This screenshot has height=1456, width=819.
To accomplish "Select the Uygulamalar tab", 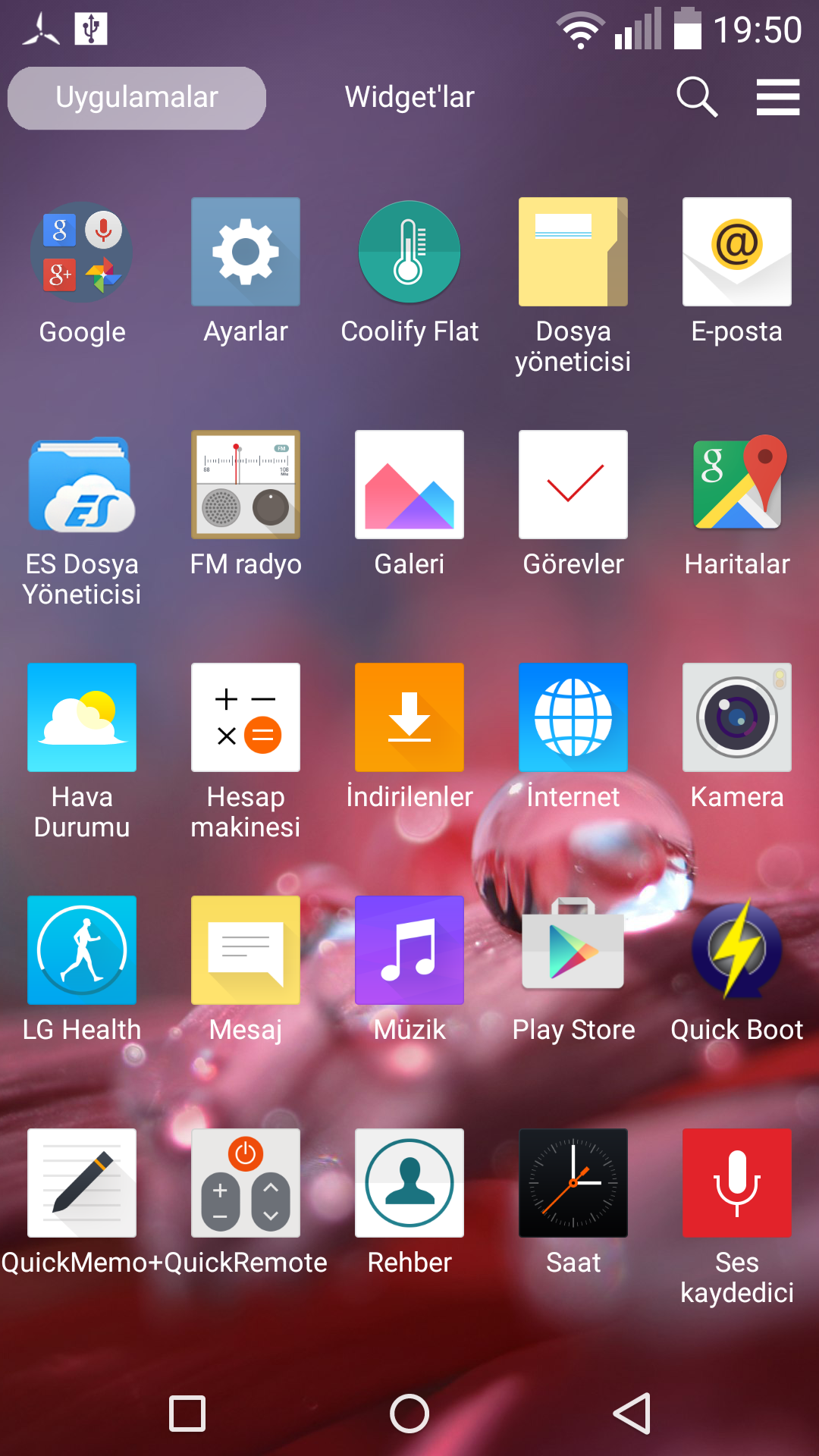I will point(136,98).
